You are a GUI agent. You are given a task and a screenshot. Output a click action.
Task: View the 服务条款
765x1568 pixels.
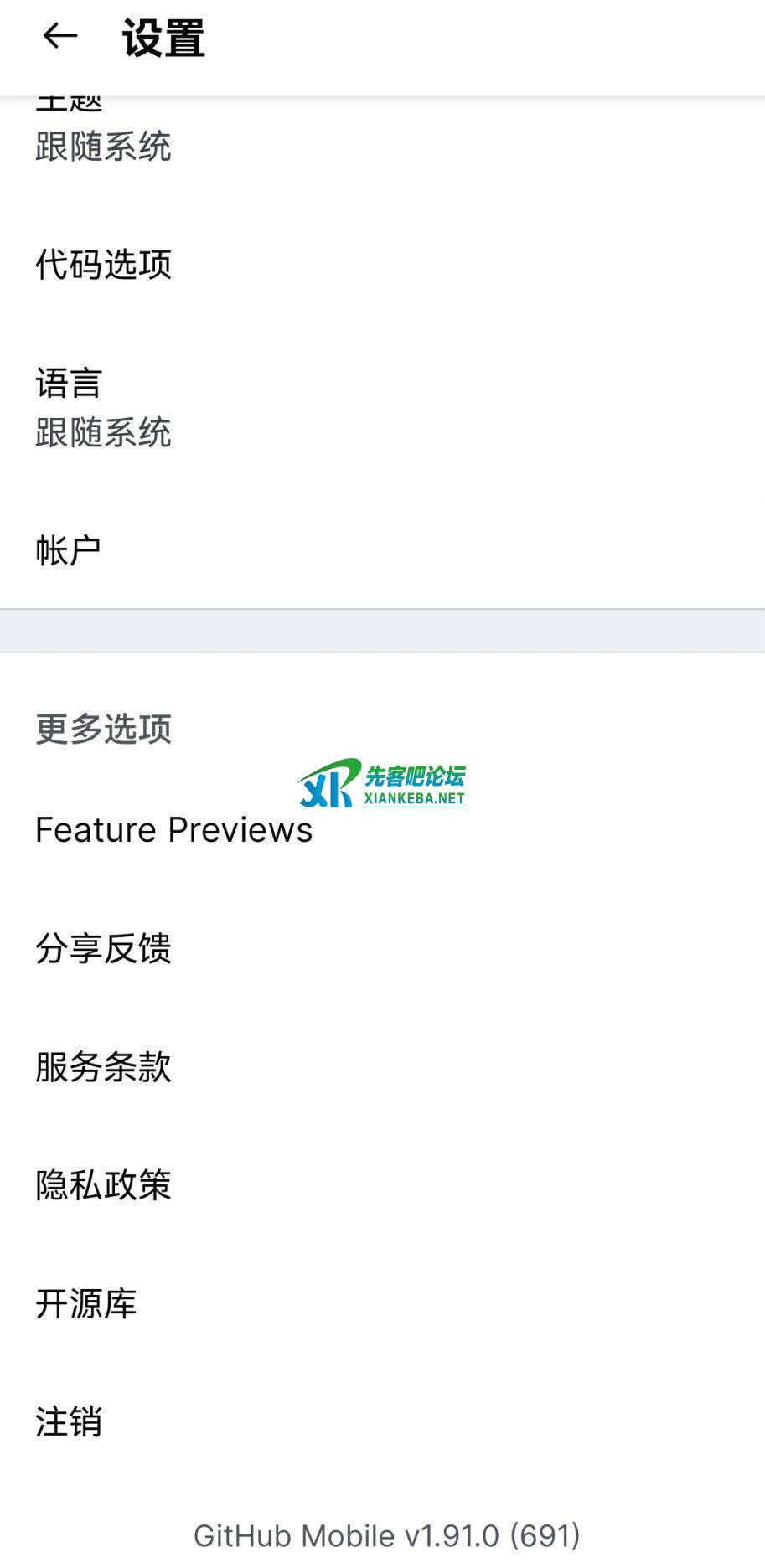click(x=103, y=1067)
